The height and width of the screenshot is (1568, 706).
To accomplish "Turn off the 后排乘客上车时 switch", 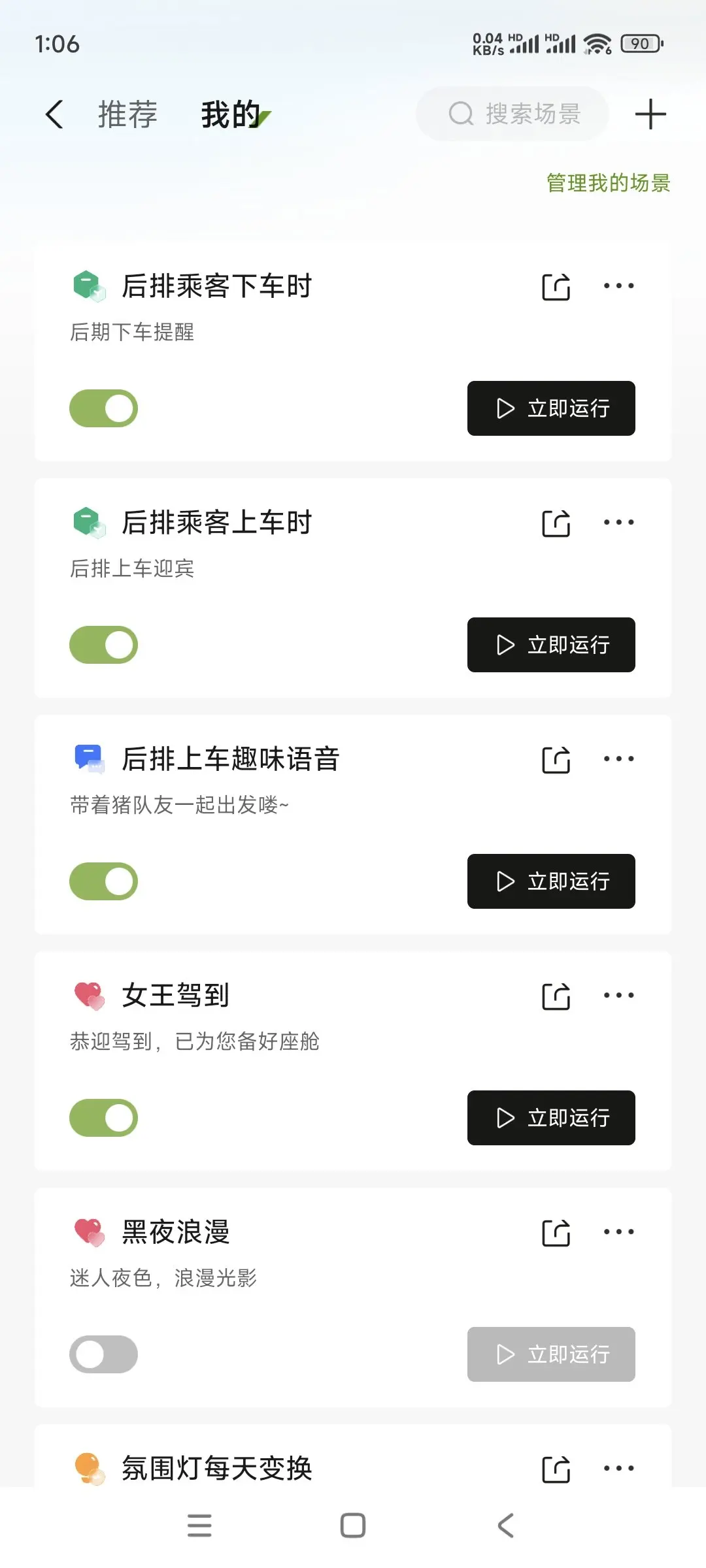I will pyautogui.click(x=103, y=645).
